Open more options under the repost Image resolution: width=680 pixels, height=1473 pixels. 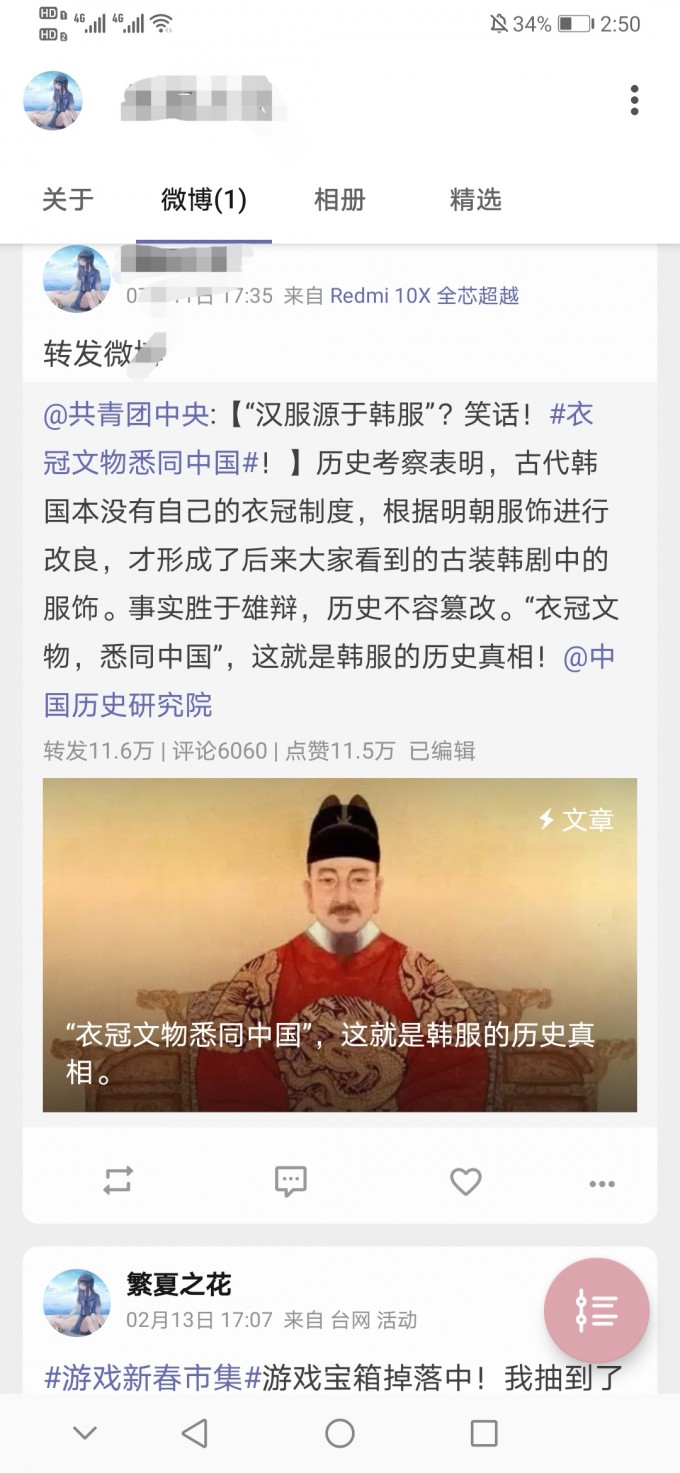(602, 1184)
